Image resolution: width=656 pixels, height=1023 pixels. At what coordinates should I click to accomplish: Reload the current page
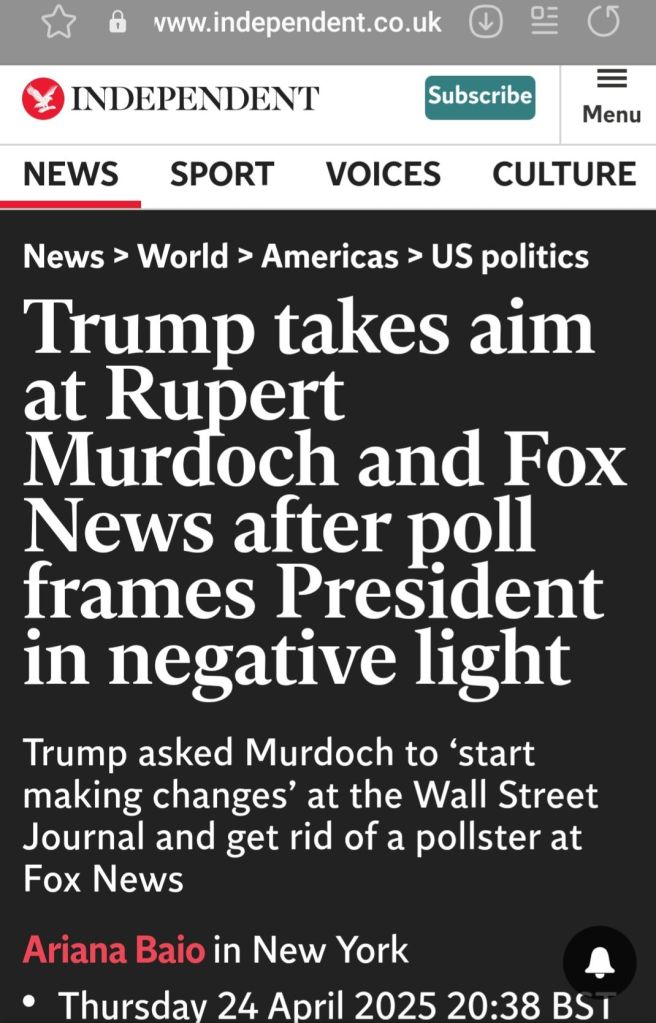[603, 22]
